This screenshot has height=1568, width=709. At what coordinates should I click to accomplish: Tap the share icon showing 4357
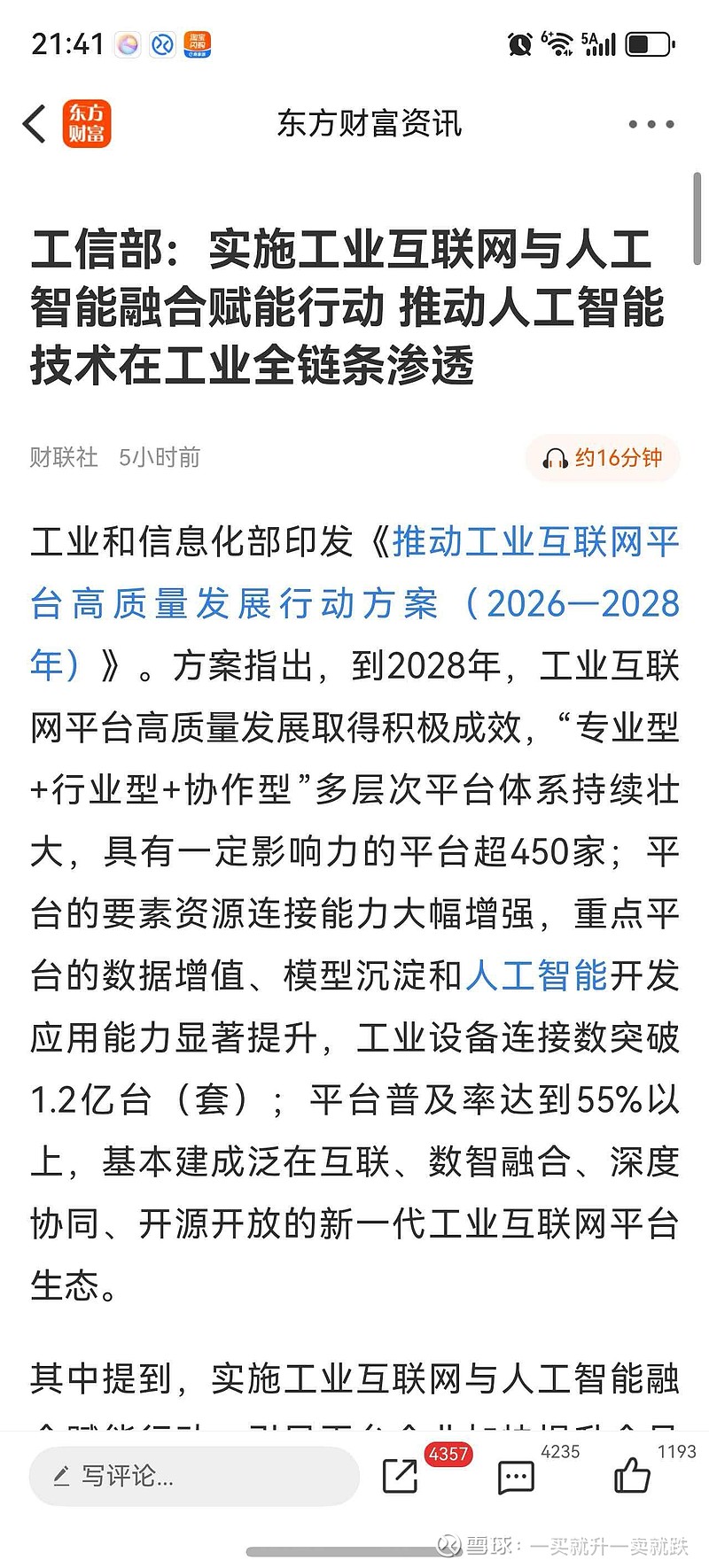401,1476
